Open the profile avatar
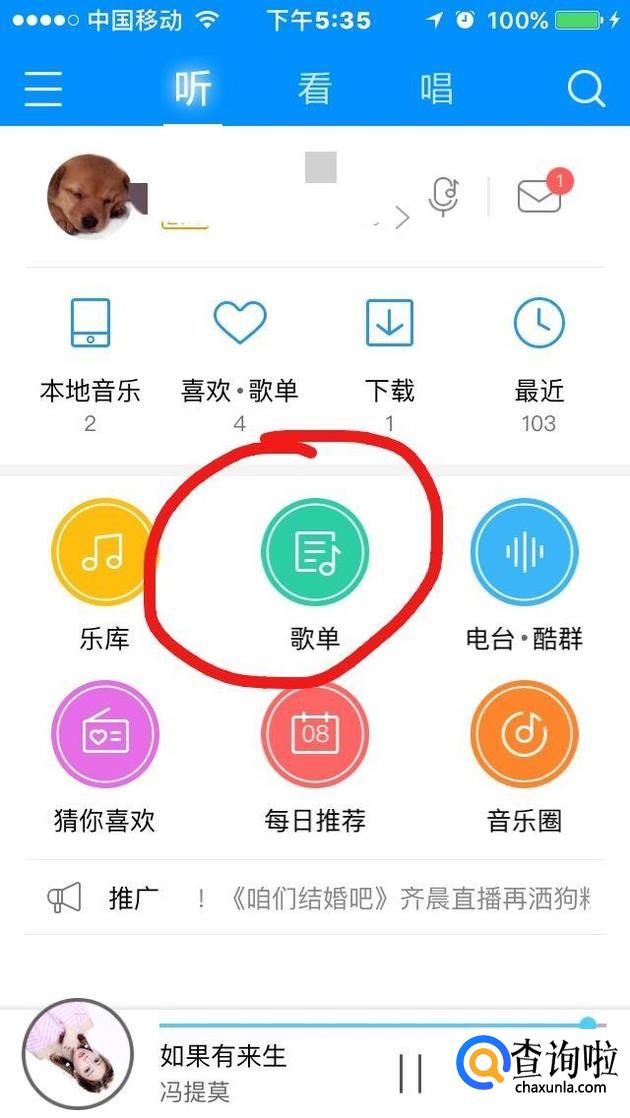This screenshot has width=630, height=1118. pyautogui.click(x=90, y=196)
